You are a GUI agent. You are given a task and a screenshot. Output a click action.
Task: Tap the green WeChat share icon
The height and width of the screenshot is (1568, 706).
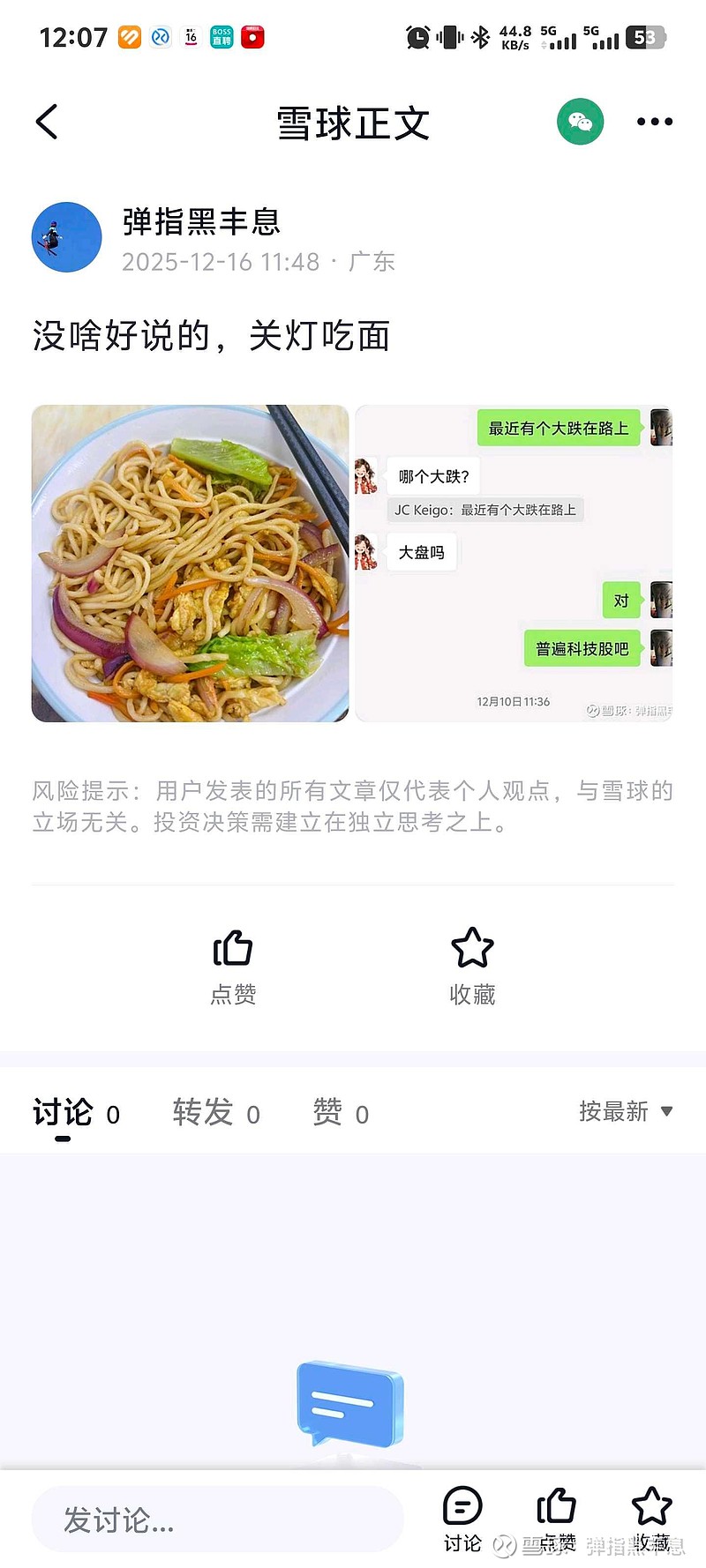(579, 122)
